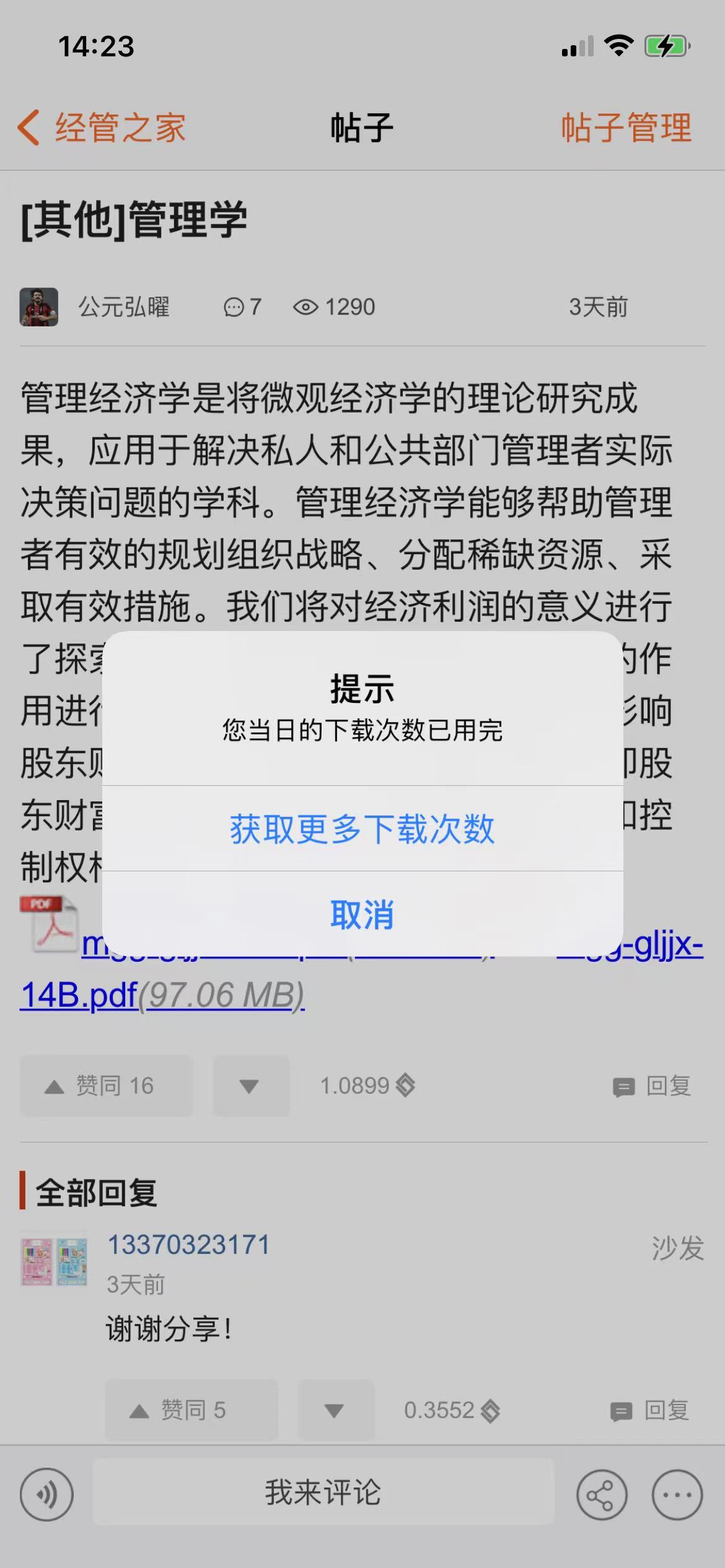Open user 13370323171's profile
This screenshot has height=1568, width=725.
click(189, 1245)
